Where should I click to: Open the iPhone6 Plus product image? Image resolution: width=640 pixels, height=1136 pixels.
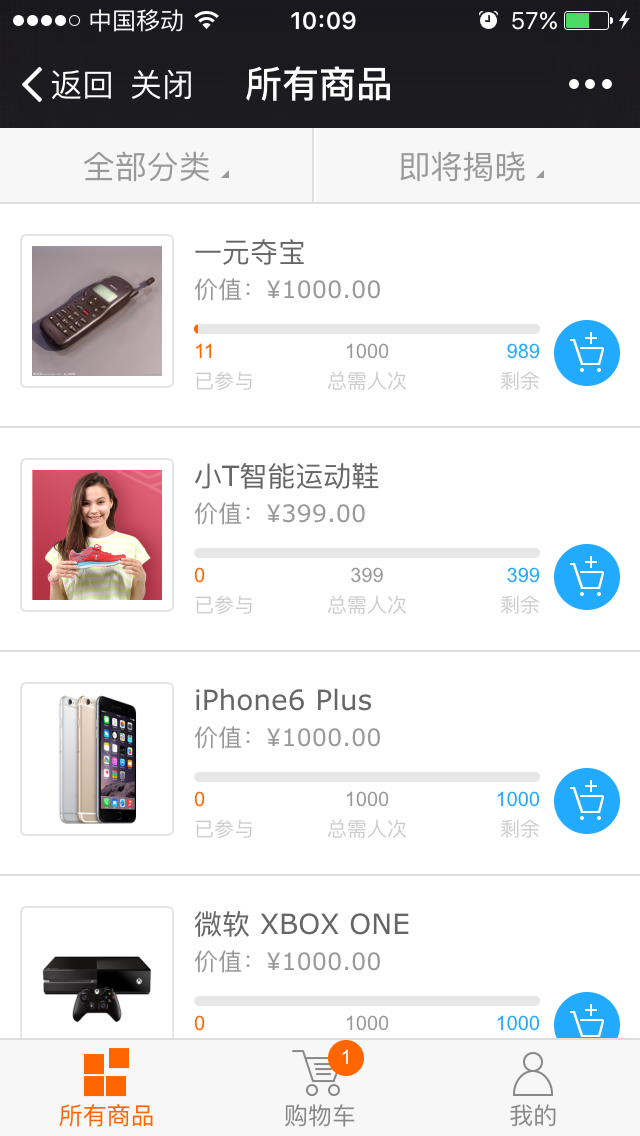(x=97, y=759)
